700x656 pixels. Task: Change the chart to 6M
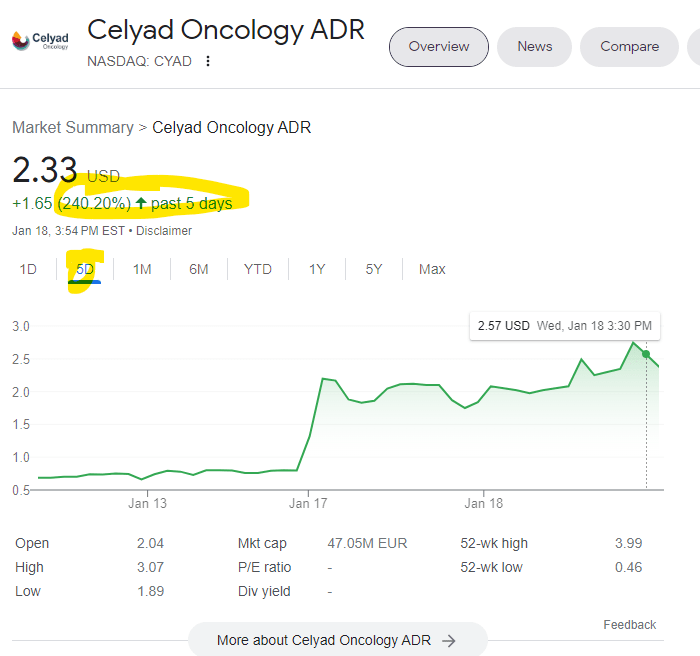(x=199, y=269)
